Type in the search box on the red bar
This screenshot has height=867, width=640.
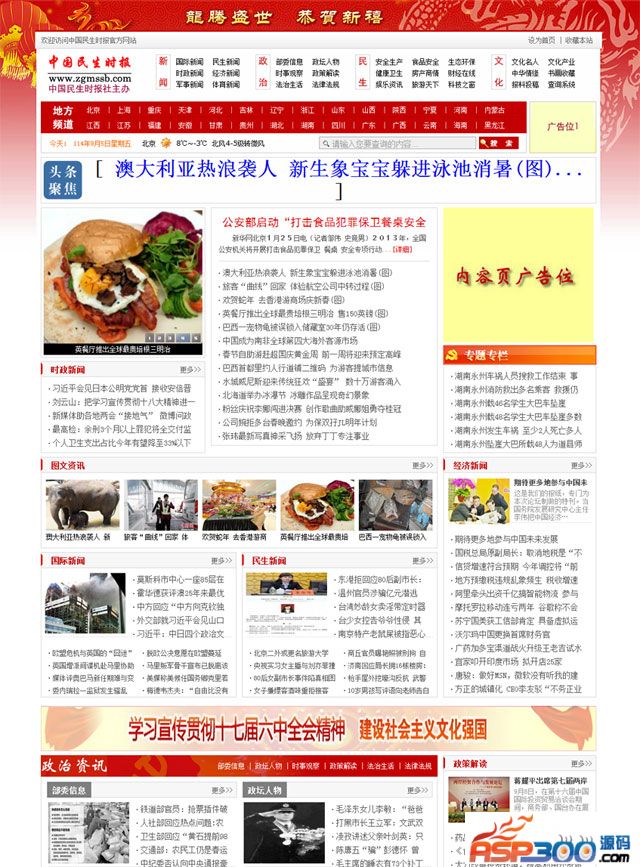(398, 143)
